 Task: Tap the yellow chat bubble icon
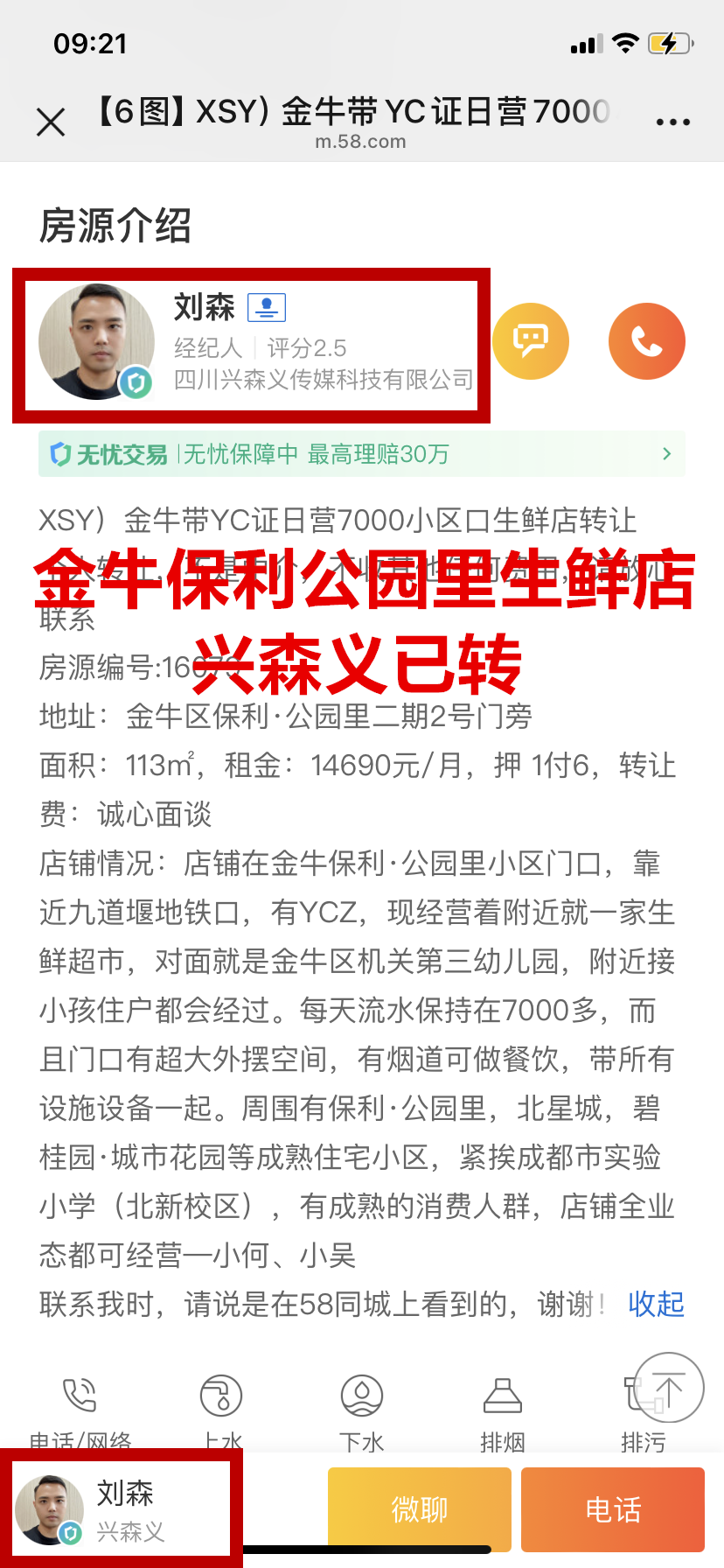click(x=531, y=341)
